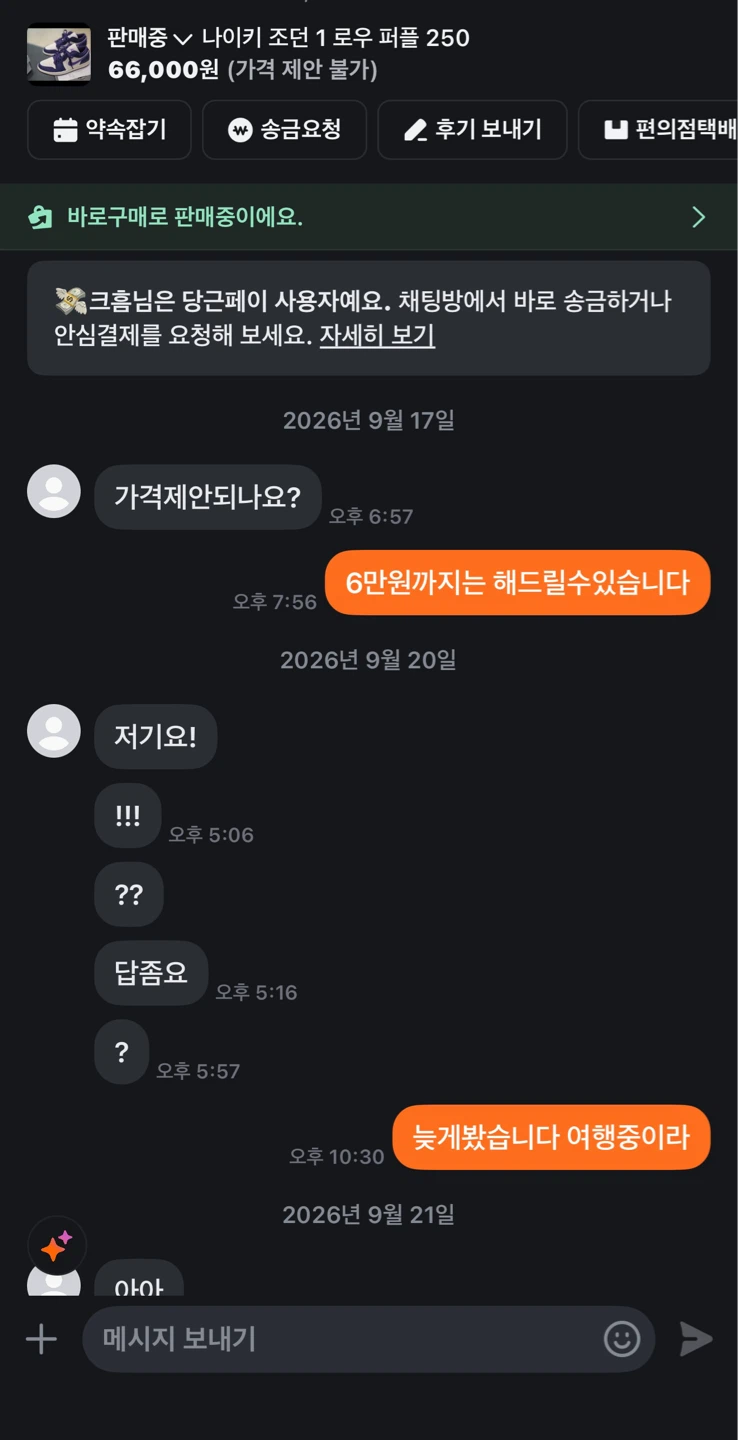Send the message with the arrow icon
This screenshot has height=1440, width=738.
coord(696,1339)
